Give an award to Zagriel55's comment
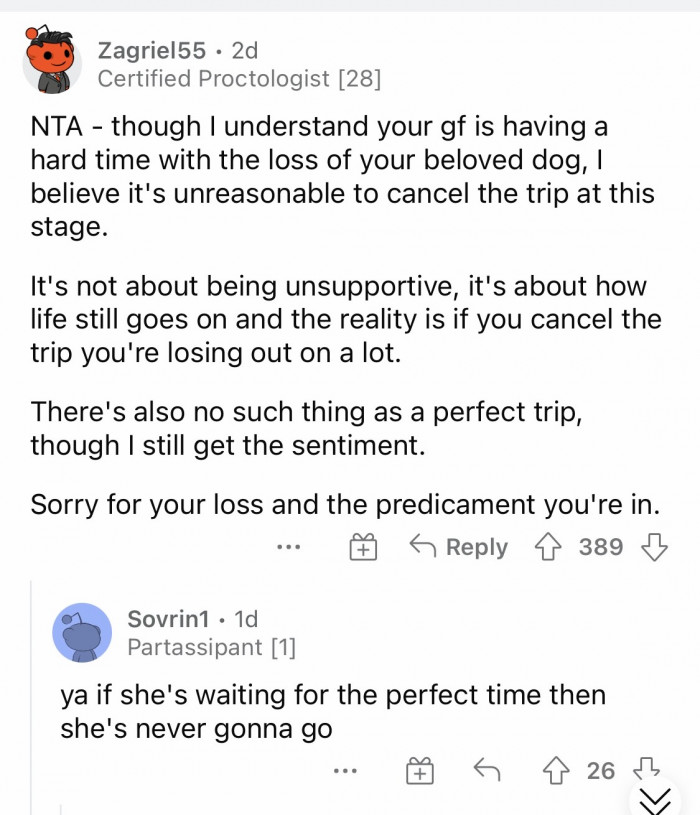Screen dimensions: 700x815 tap(362, 547)
